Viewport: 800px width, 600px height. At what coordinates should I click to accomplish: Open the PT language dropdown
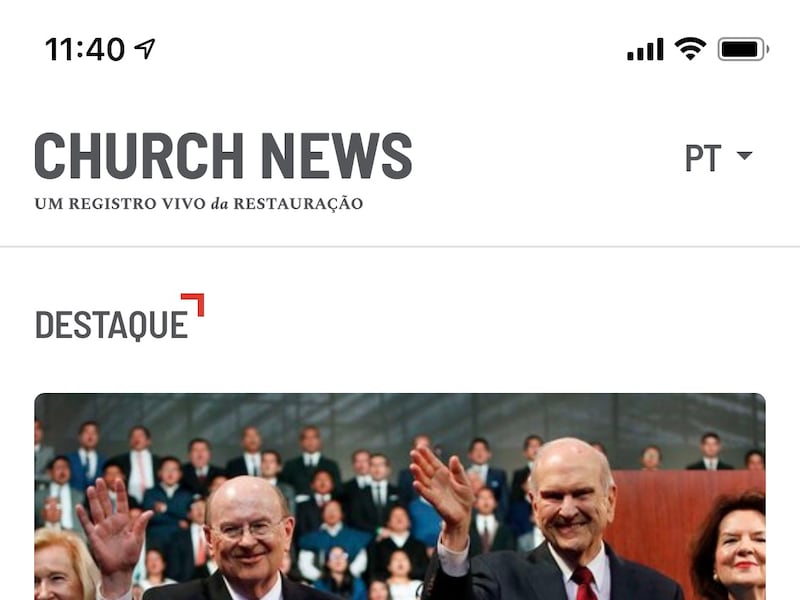718,157
